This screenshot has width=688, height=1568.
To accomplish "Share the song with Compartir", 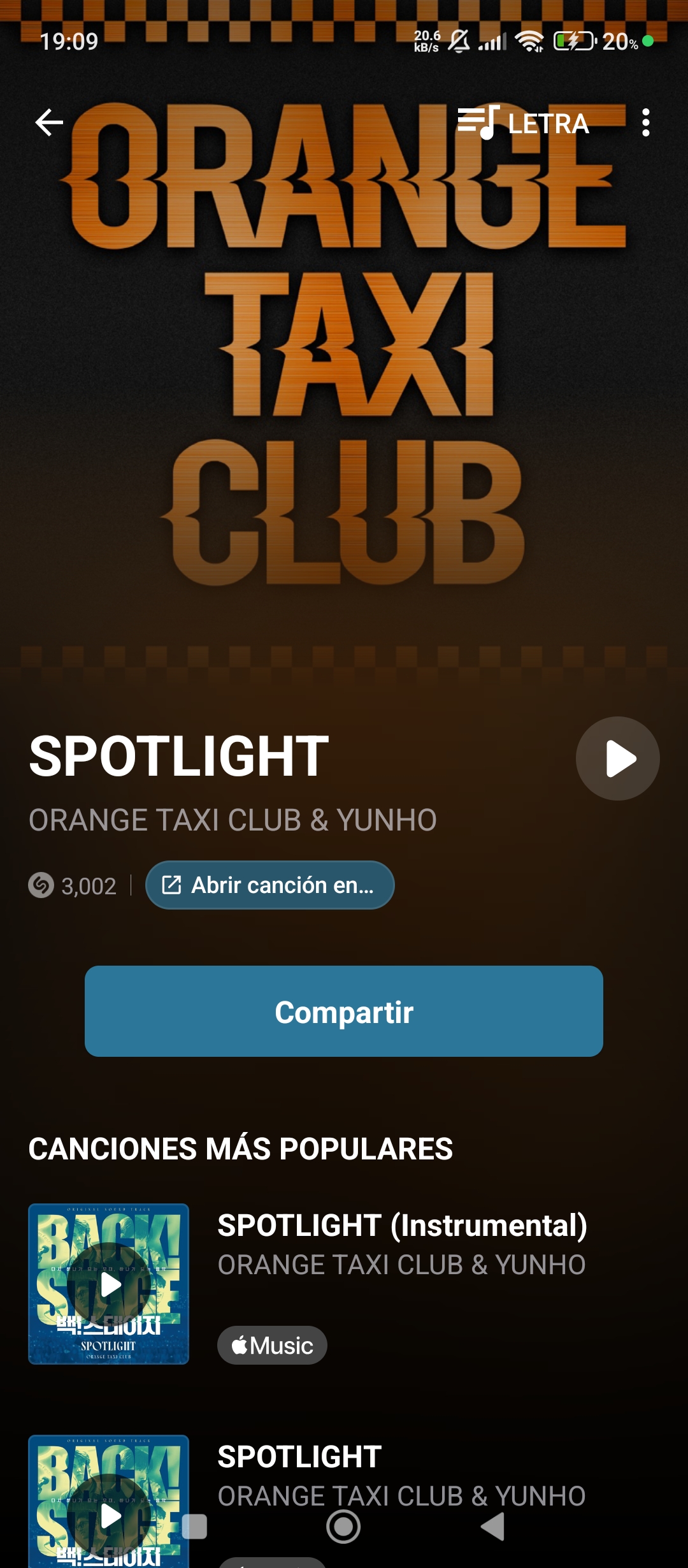I will 344,1012.
